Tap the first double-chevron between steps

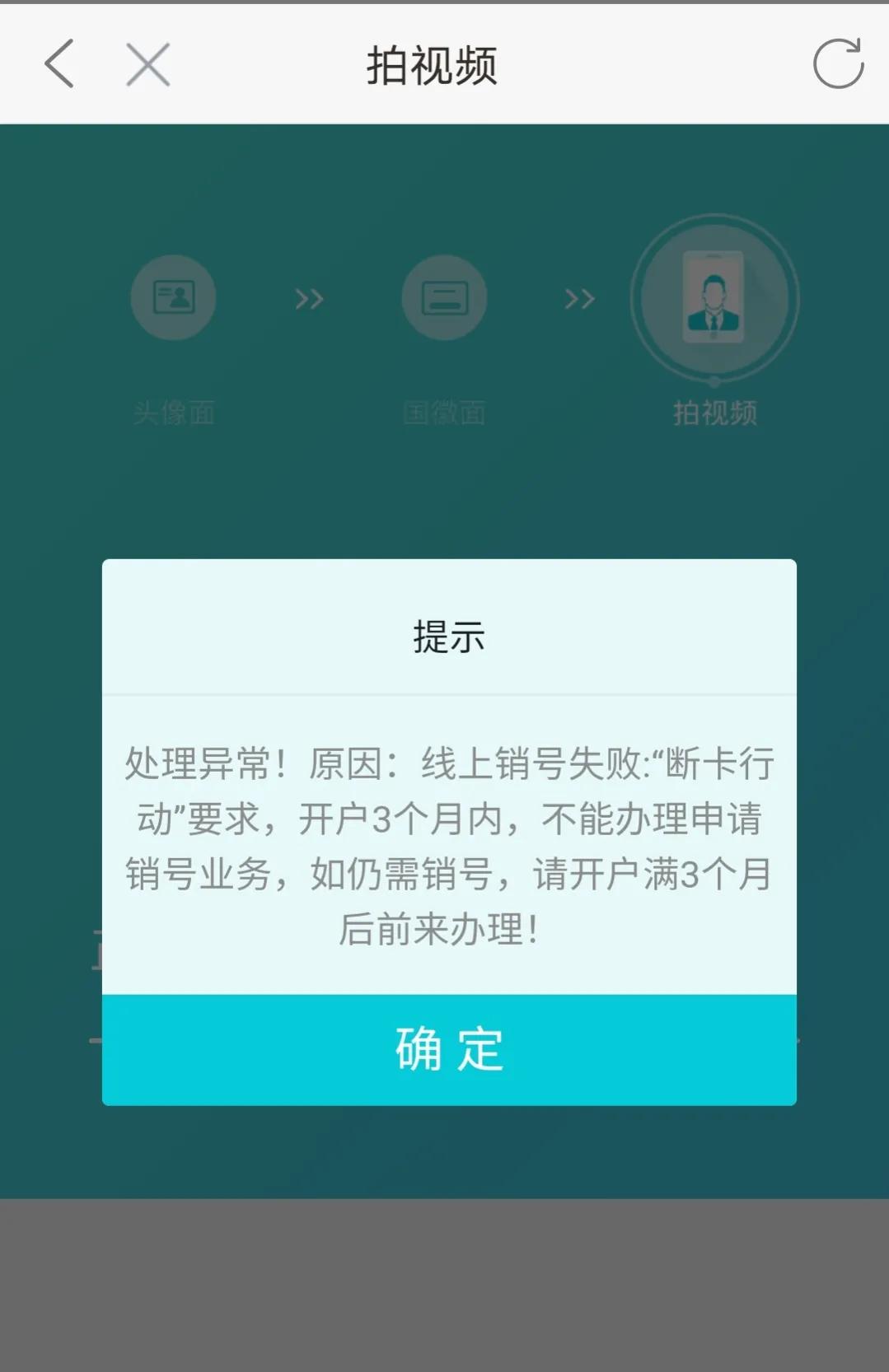308,297
